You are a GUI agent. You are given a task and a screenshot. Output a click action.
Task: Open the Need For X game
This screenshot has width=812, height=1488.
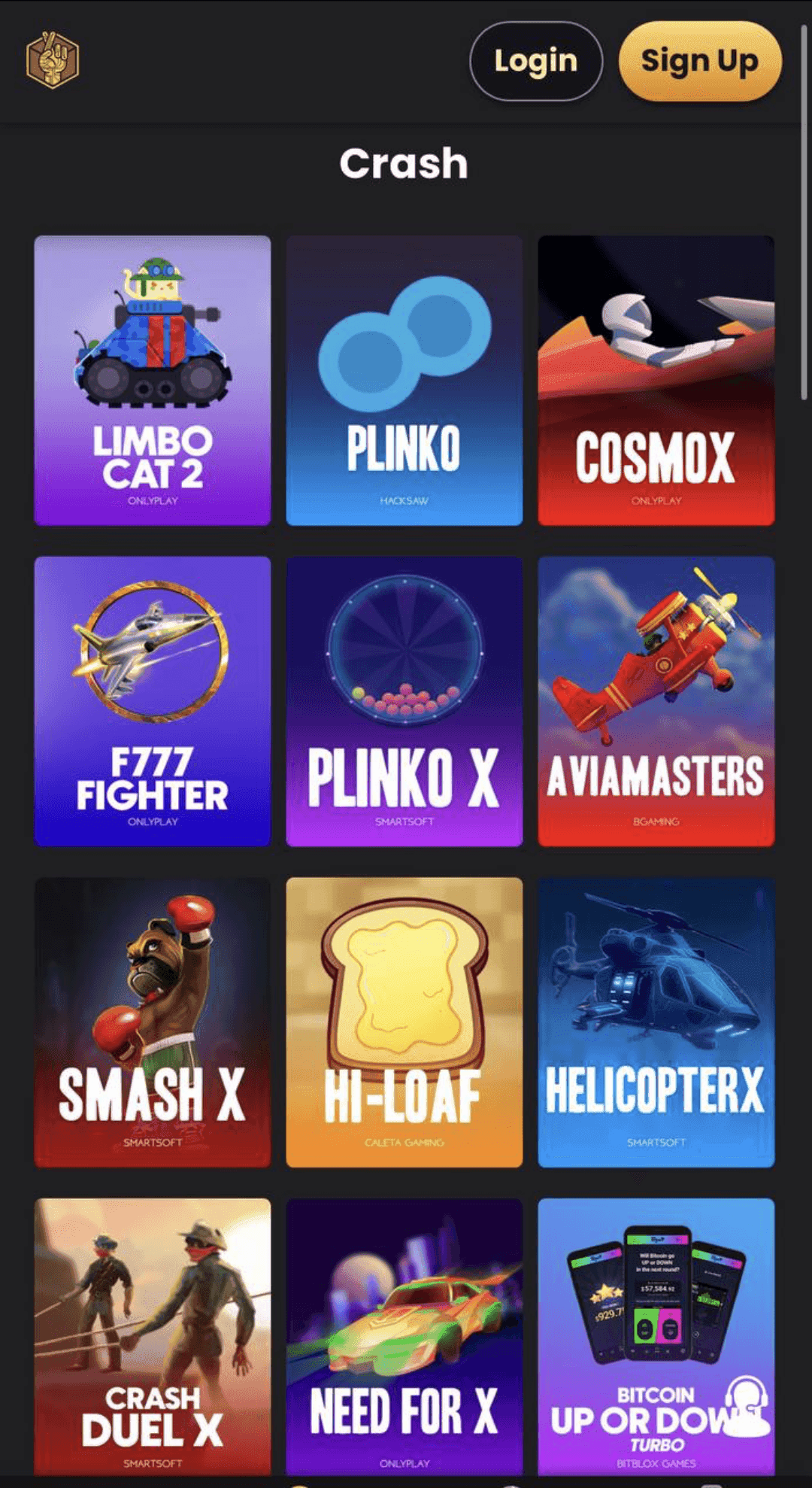pos(404,1335)
